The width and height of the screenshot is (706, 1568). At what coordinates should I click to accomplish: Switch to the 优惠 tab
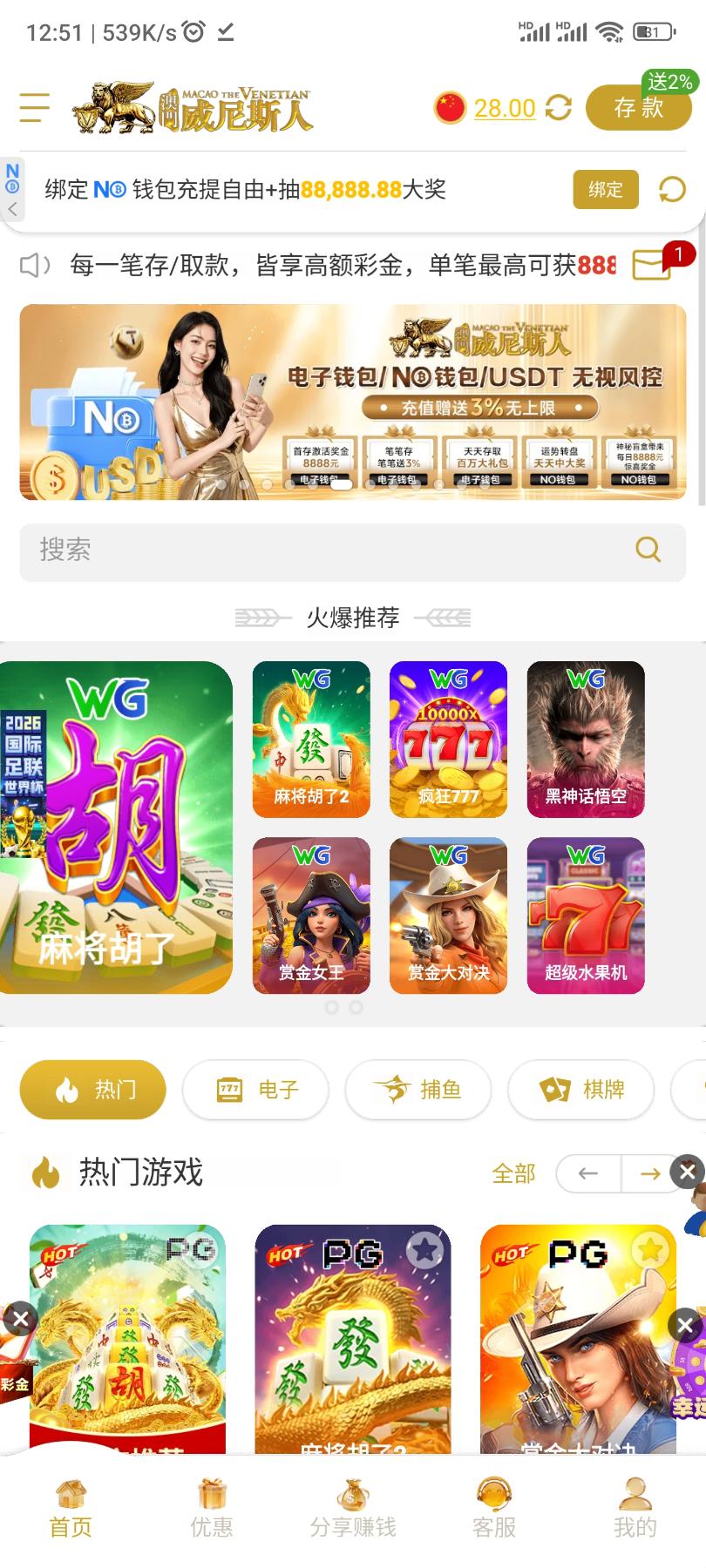click(x=212, y=1509)
